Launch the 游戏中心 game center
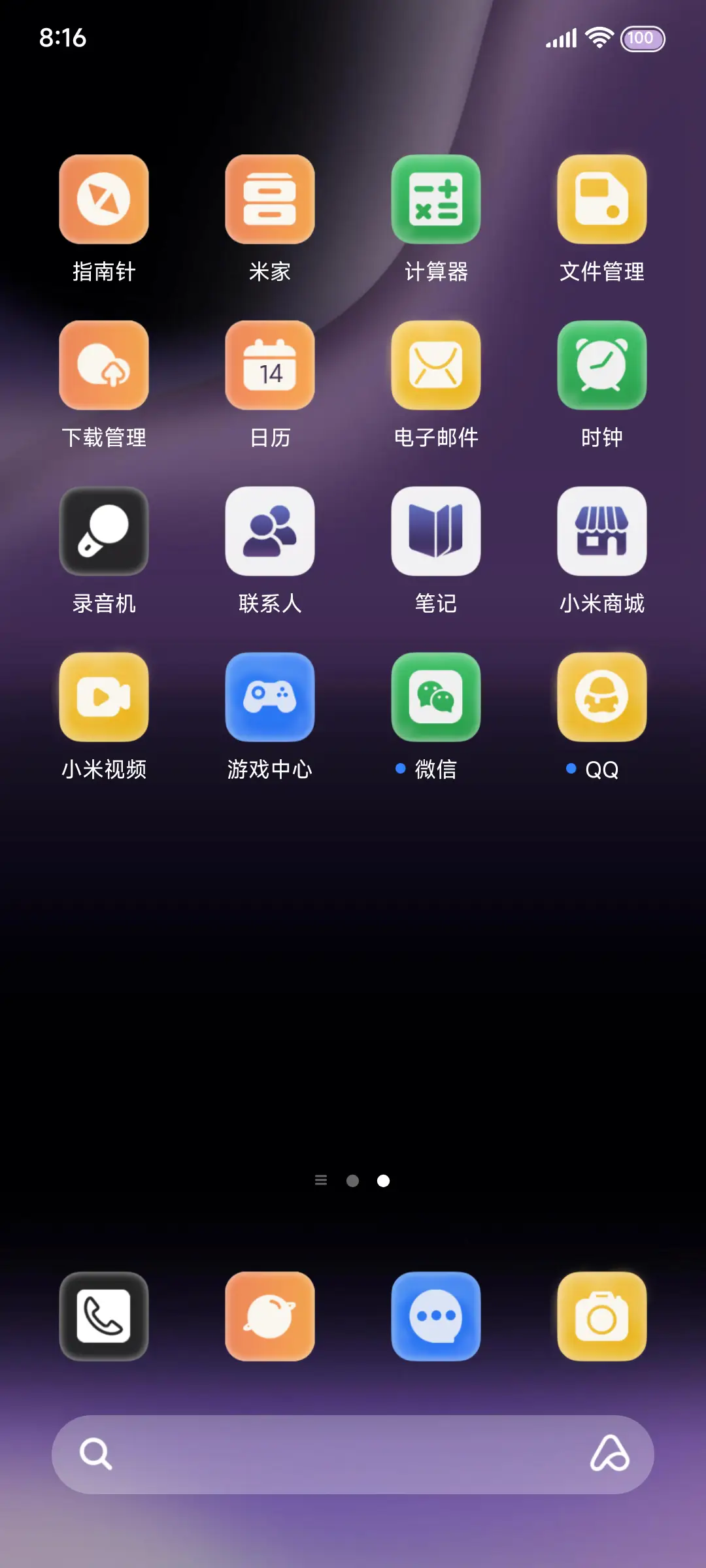The image size is (706, 1568). coord(270,698)
